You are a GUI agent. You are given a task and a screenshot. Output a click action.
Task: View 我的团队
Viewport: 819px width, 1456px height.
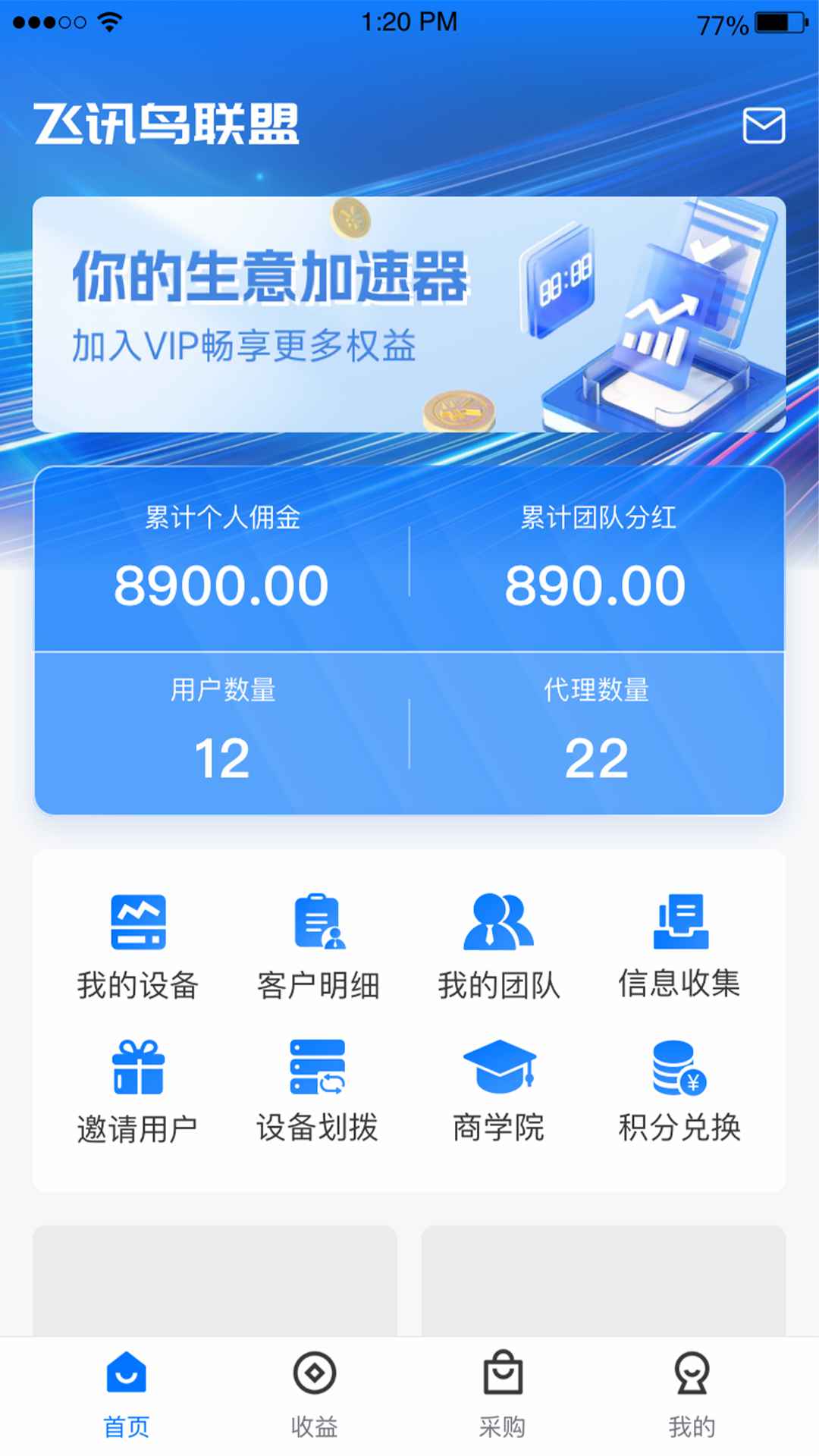(499, 944)
